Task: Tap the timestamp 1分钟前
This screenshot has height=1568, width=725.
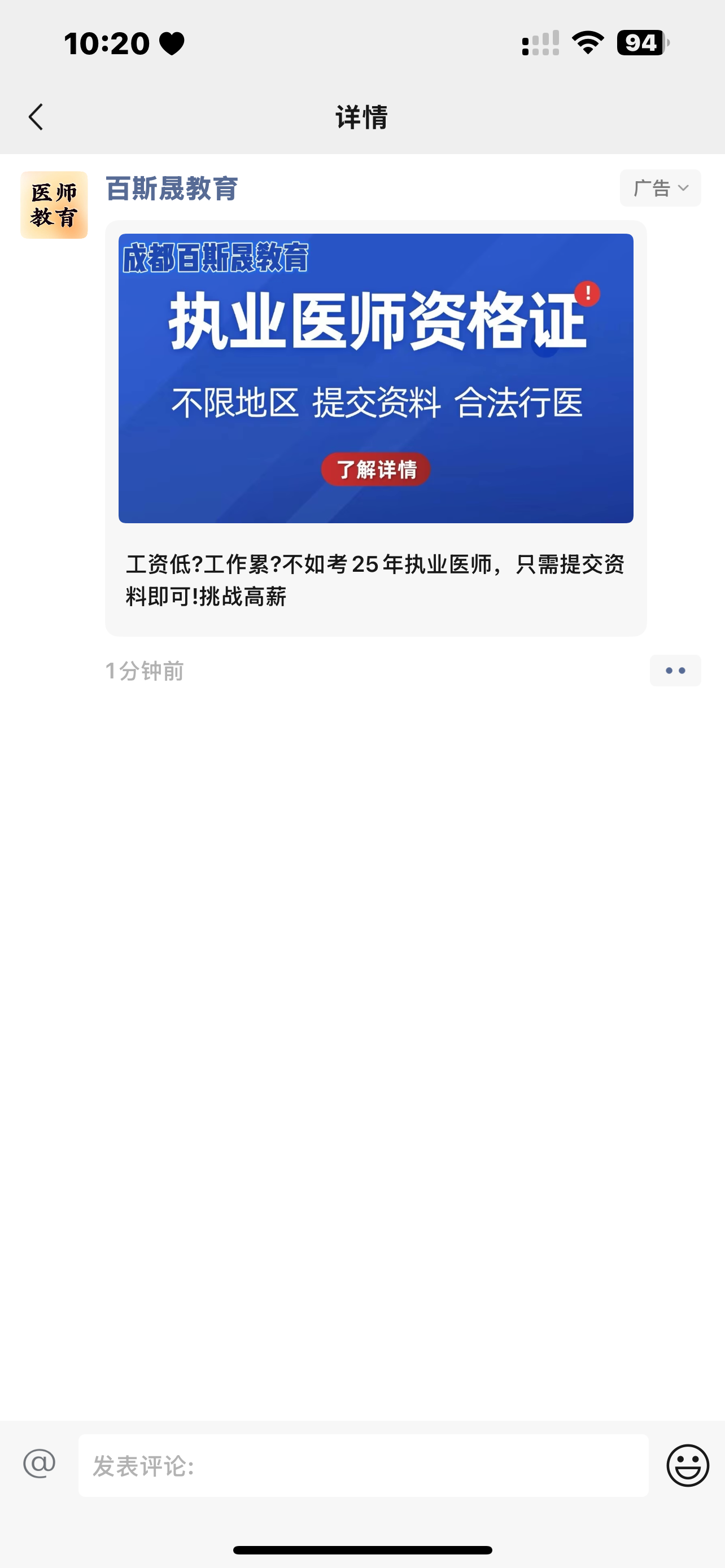Action: coord(146,671)
